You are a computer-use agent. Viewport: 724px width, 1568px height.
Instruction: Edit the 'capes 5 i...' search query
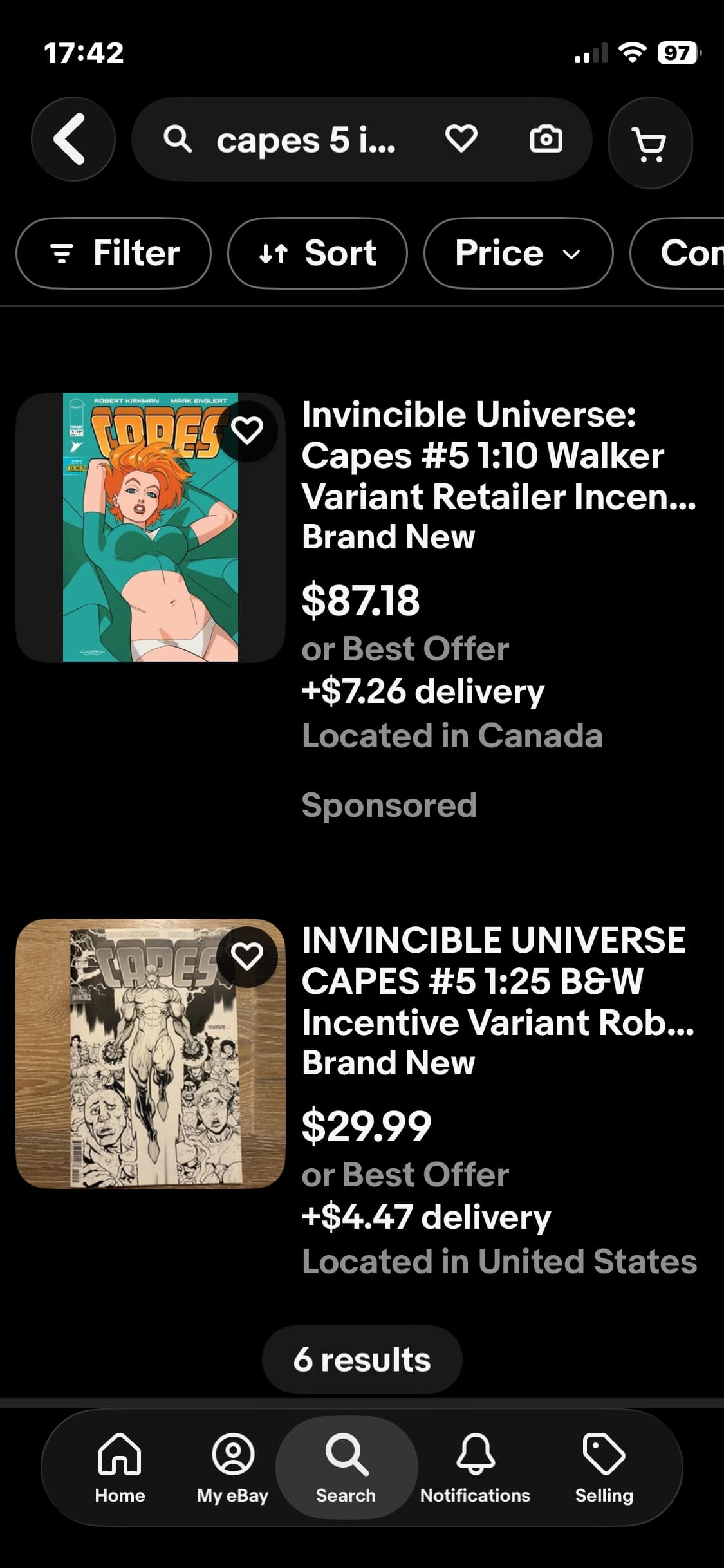(306, 140)
